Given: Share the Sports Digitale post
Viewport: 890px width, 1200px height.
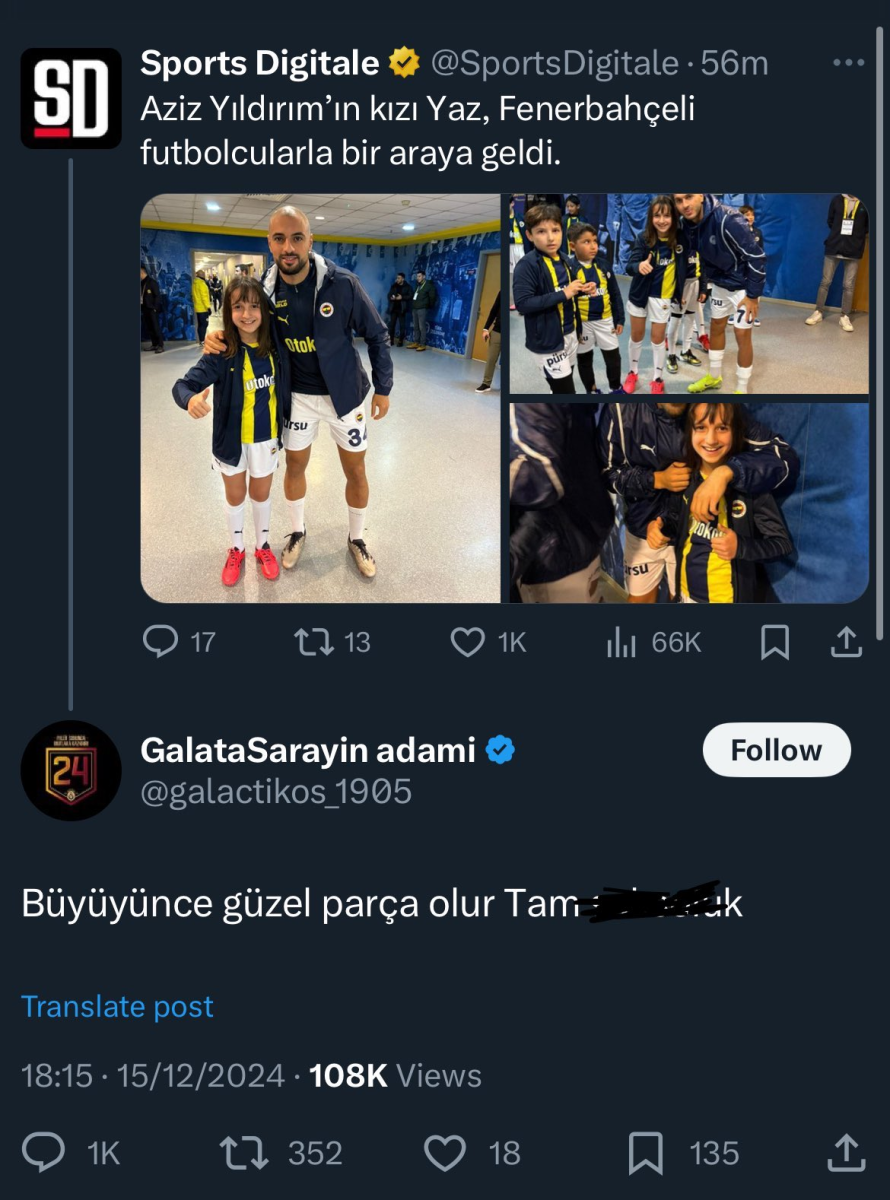Looking at the screenshot, I should point(846,641).
